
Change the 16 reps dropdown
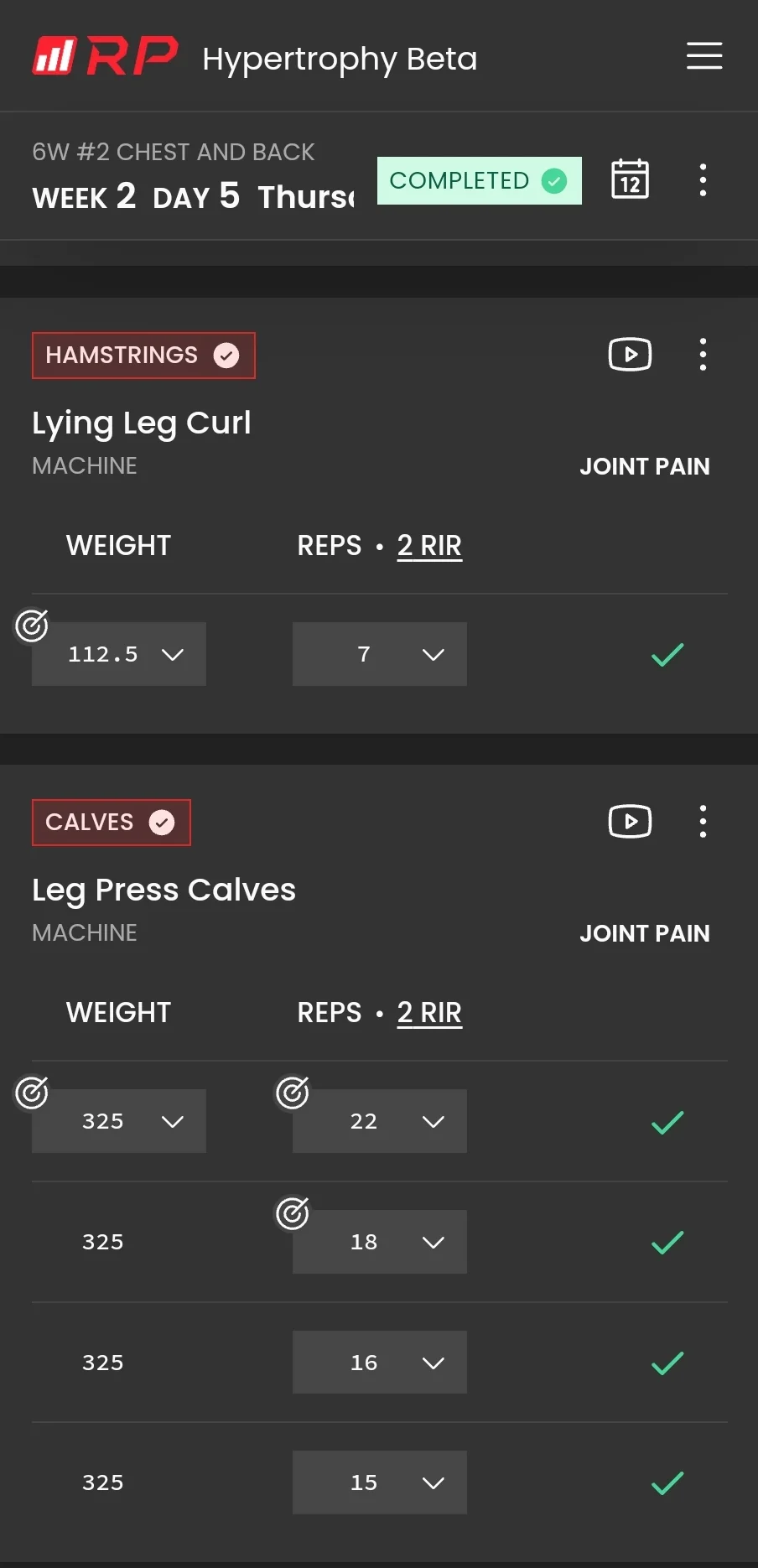pos(380,1363)
